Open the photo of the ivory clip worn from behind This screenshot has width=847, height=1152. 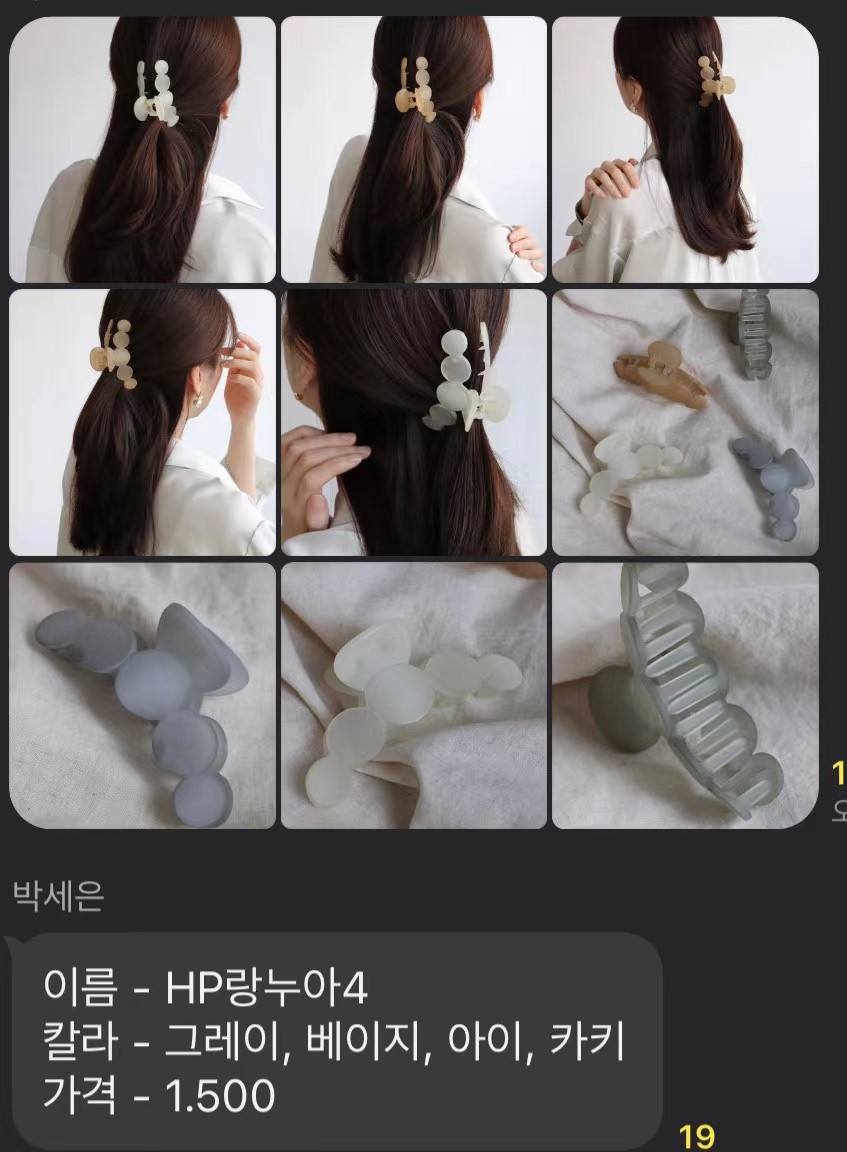[x=142, y=150]
